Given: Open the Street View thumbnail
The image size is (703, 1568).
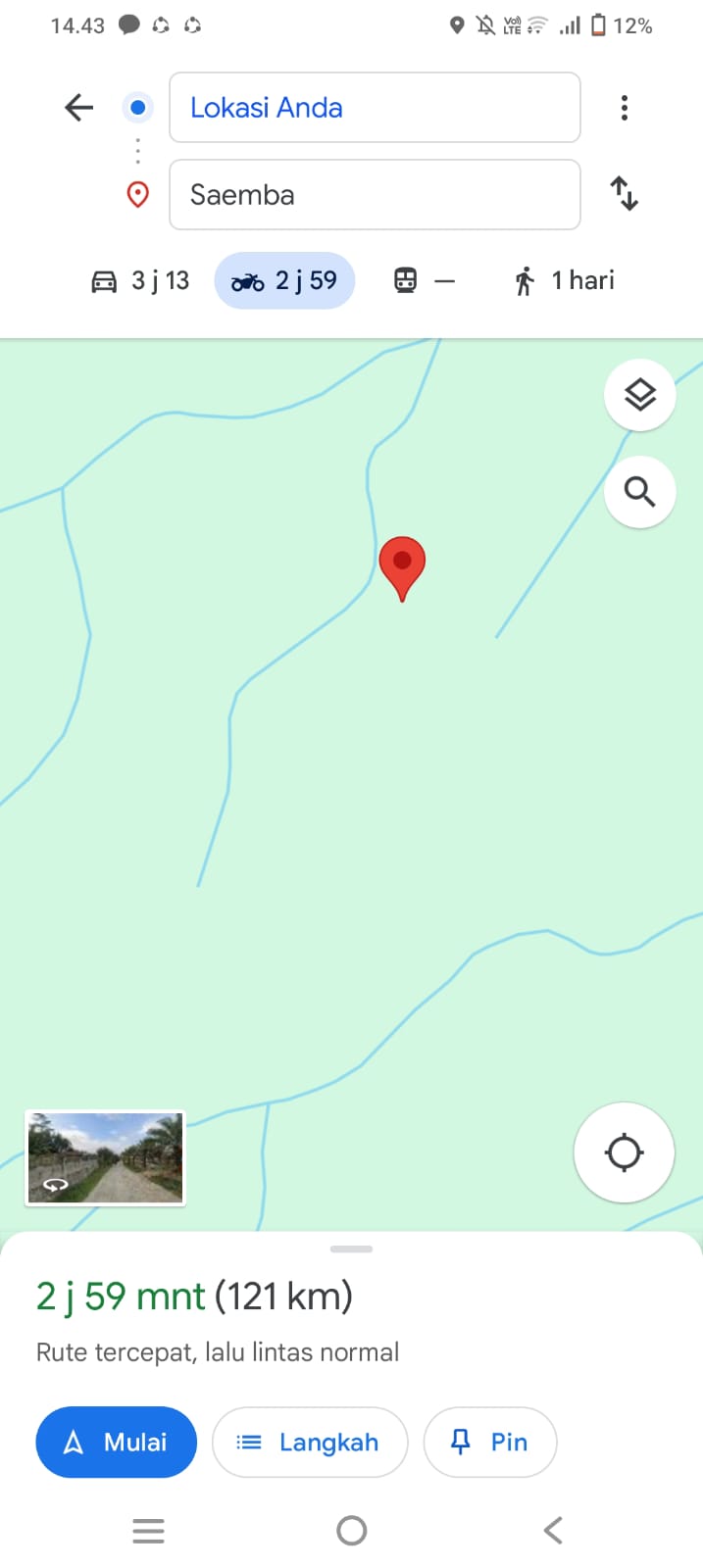Looking at the screenshot, I should pyautogui.click(x=105, y=1158).
